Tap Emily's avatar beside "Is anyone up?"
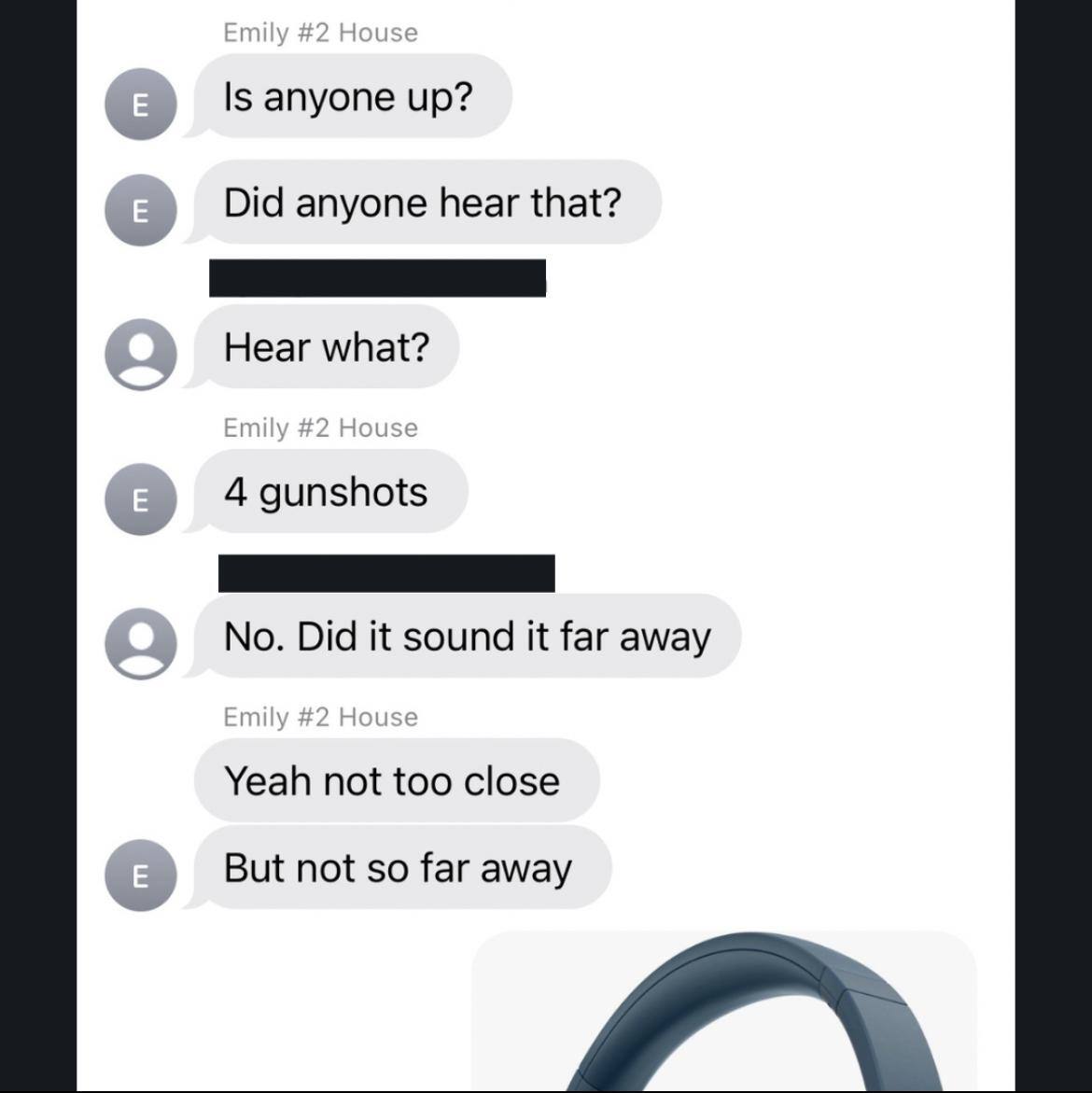1092x1093 pixels. pyautogui.click(x=140, y=105)
